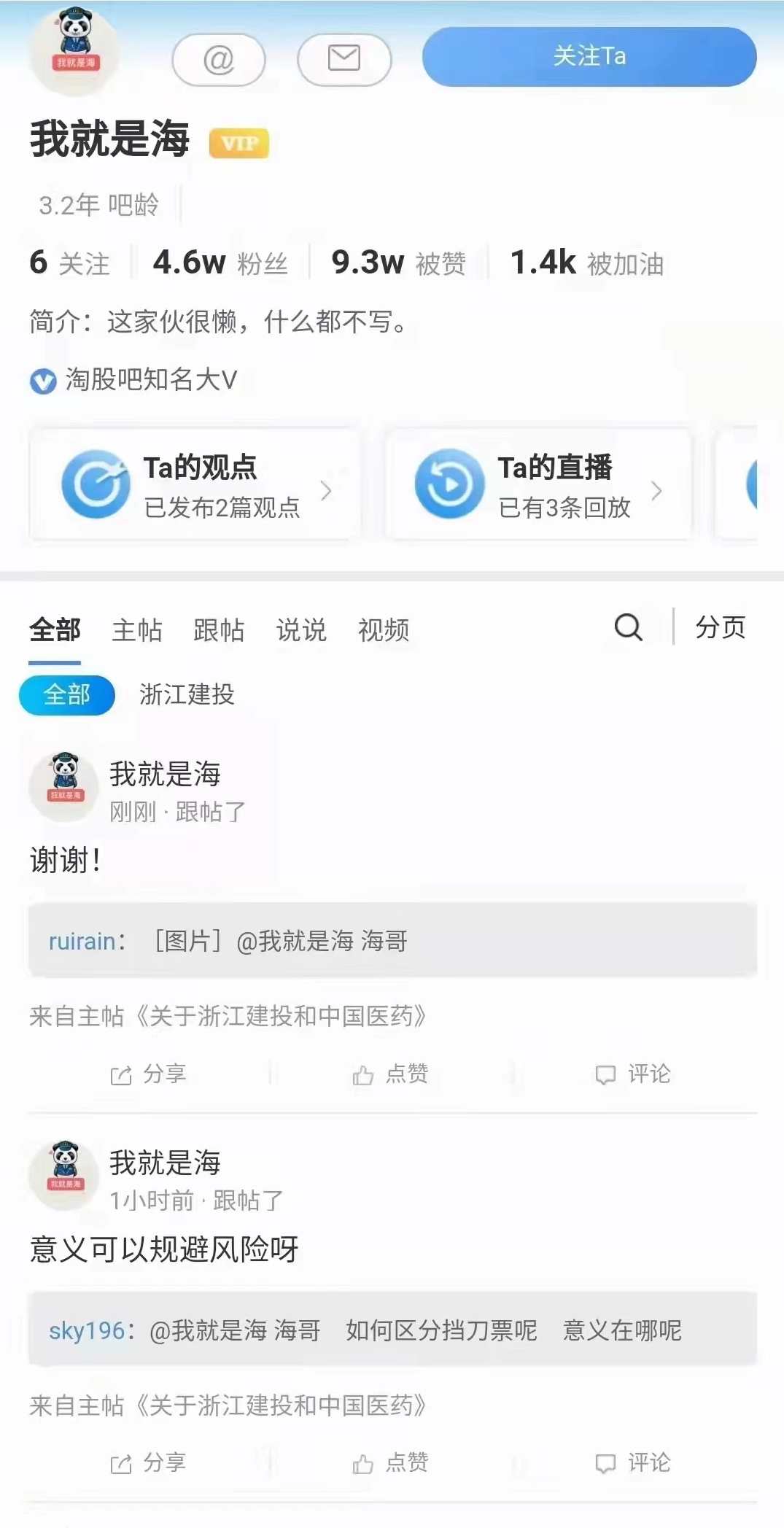Open the 《关于浙江建投和中国医药》 thread link

tap(286, 1015)
